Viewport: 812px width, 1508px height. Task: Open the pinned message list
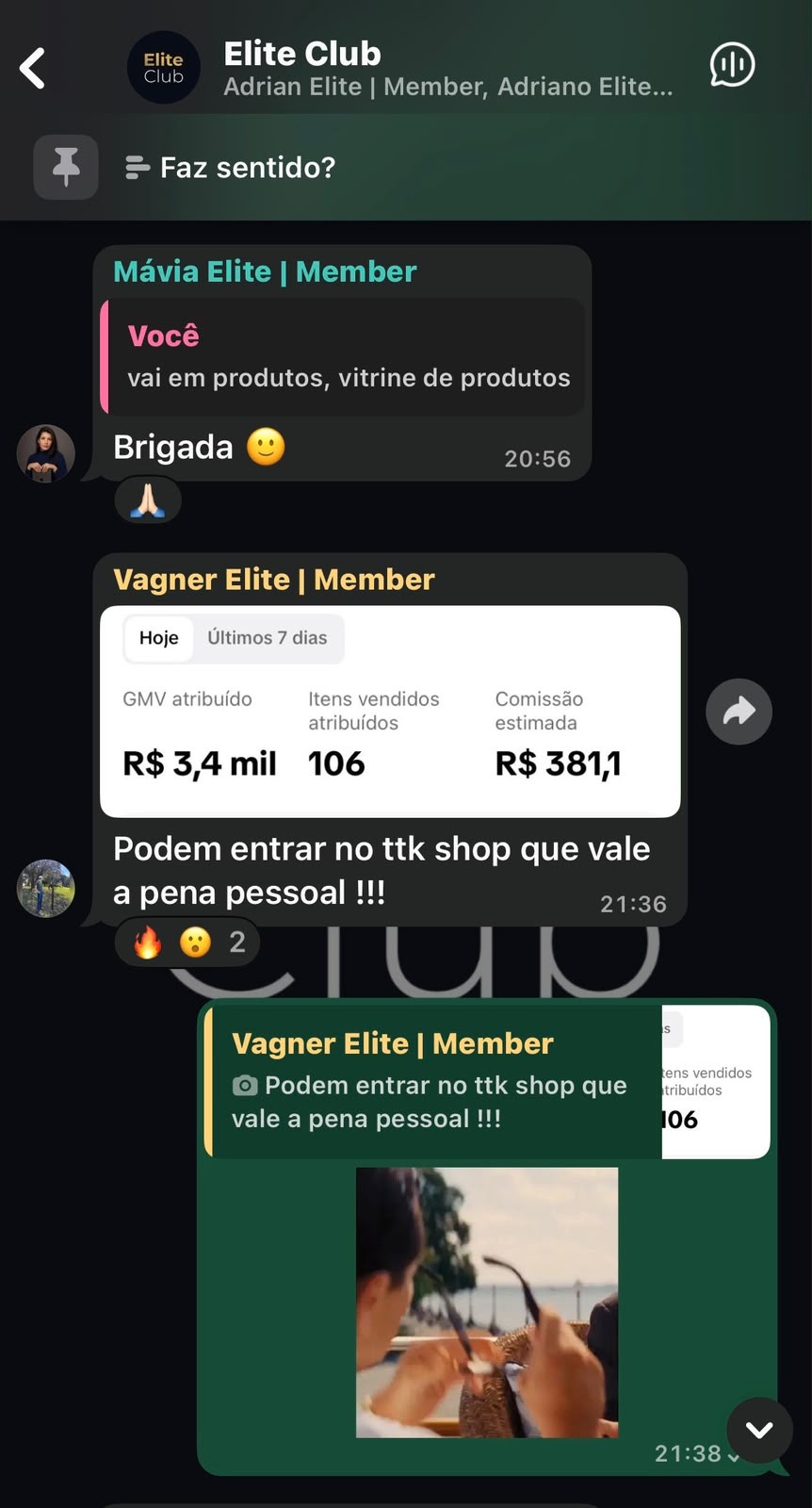point(66,167)
